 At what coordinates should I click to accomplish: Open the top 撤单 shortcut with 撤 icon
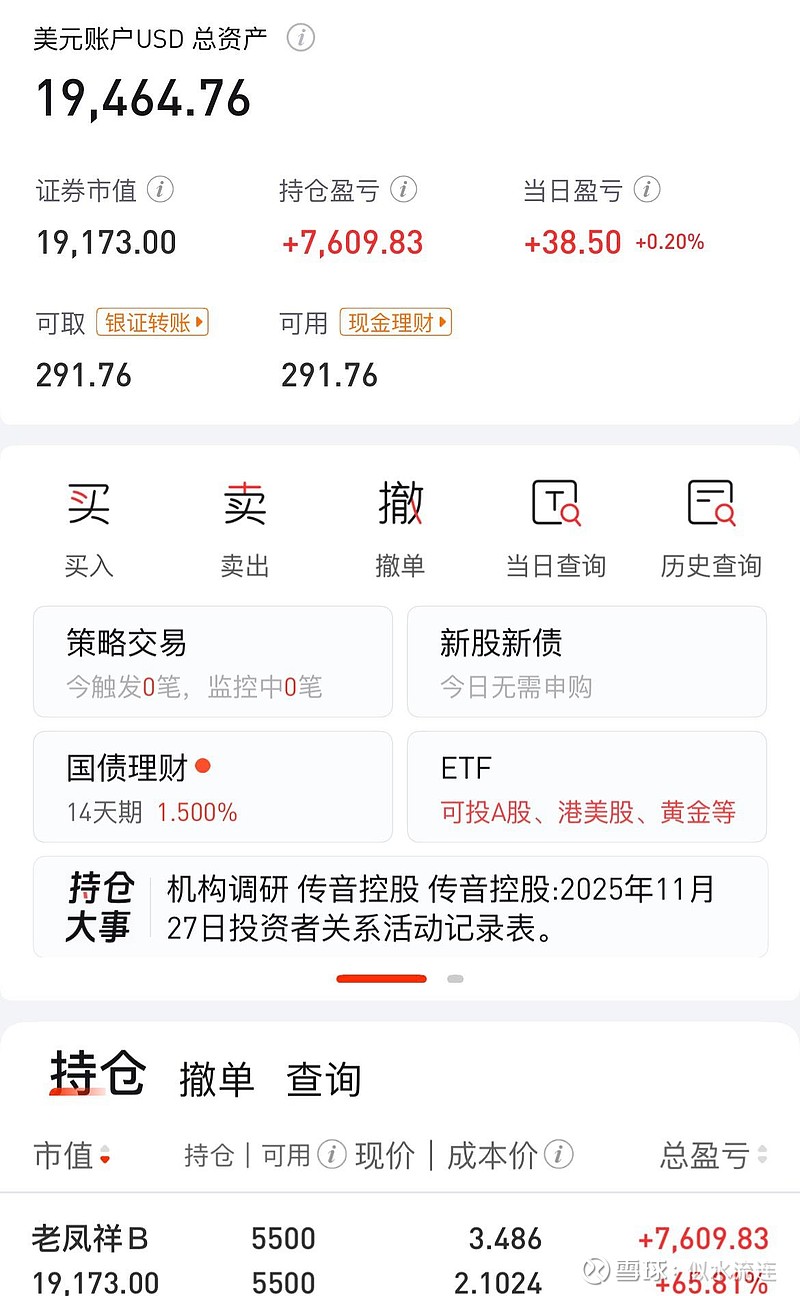[x=400, y=528]
